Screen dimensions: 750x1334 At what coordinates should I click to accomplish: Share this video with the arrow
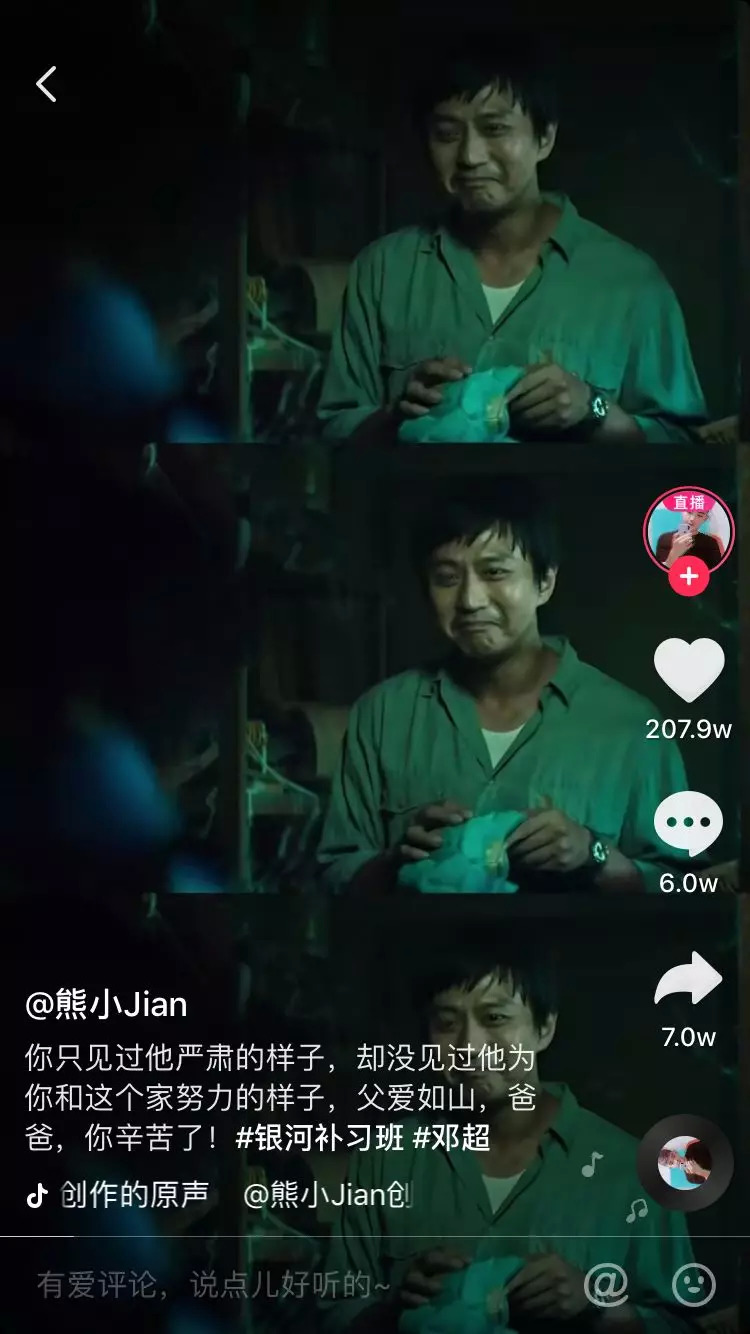coord(688,980)
